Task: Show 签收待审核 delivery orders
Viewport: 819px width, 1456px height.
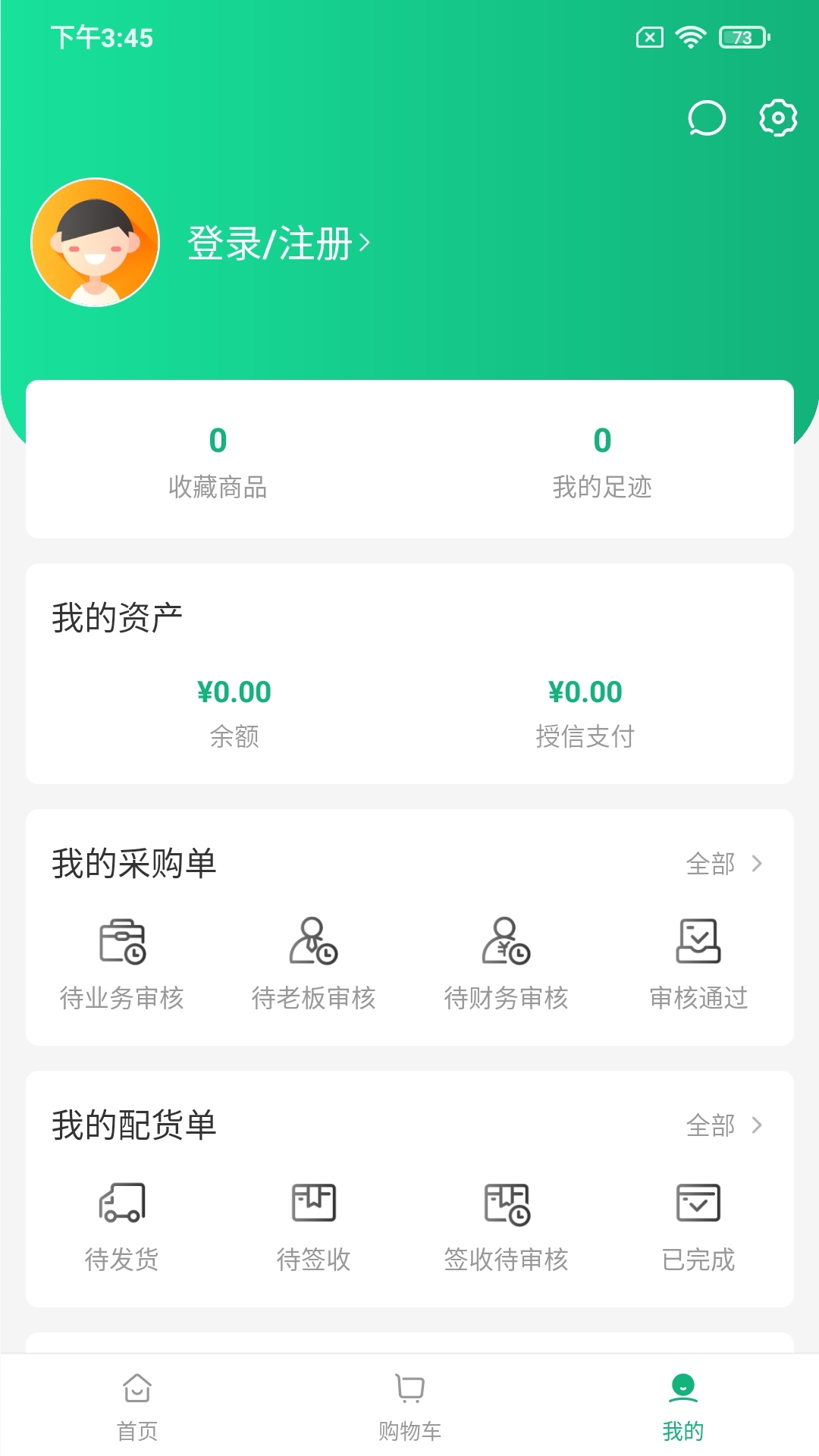Action: (506, 1225)
